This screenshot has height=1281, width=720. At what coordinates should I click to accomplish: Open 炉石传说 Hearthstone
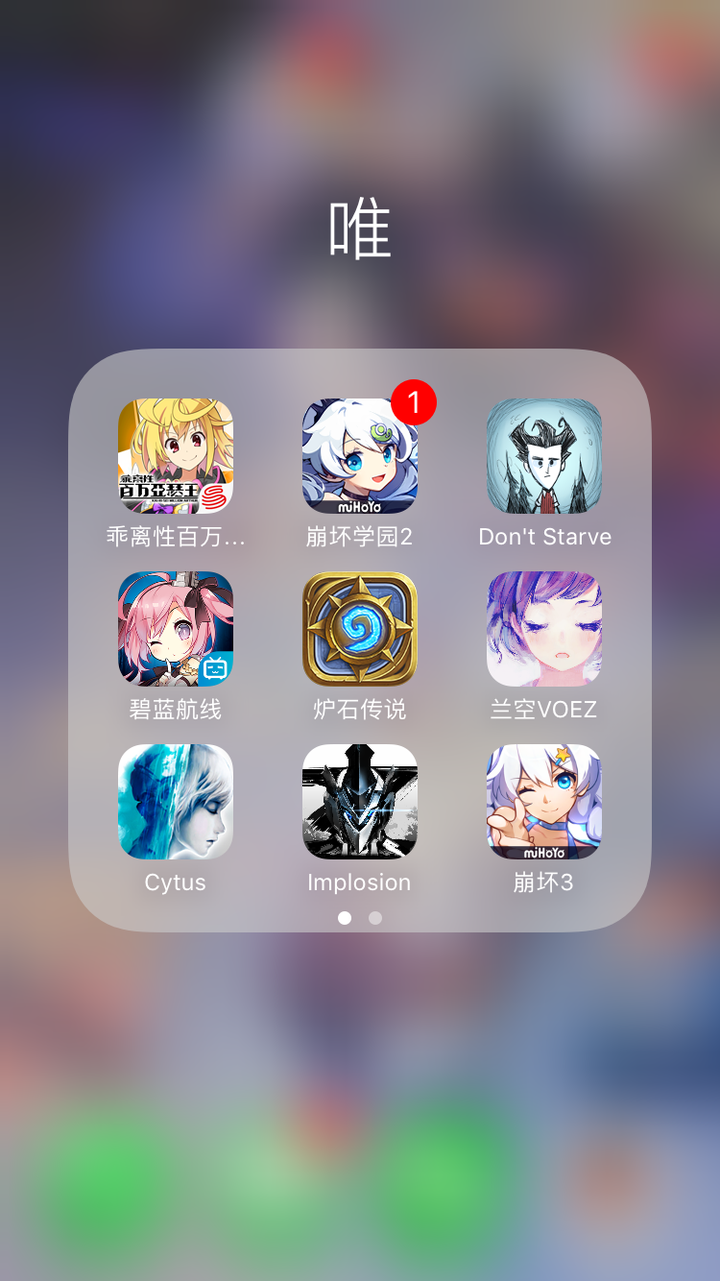pyautogui.click(x=360, y=629)
